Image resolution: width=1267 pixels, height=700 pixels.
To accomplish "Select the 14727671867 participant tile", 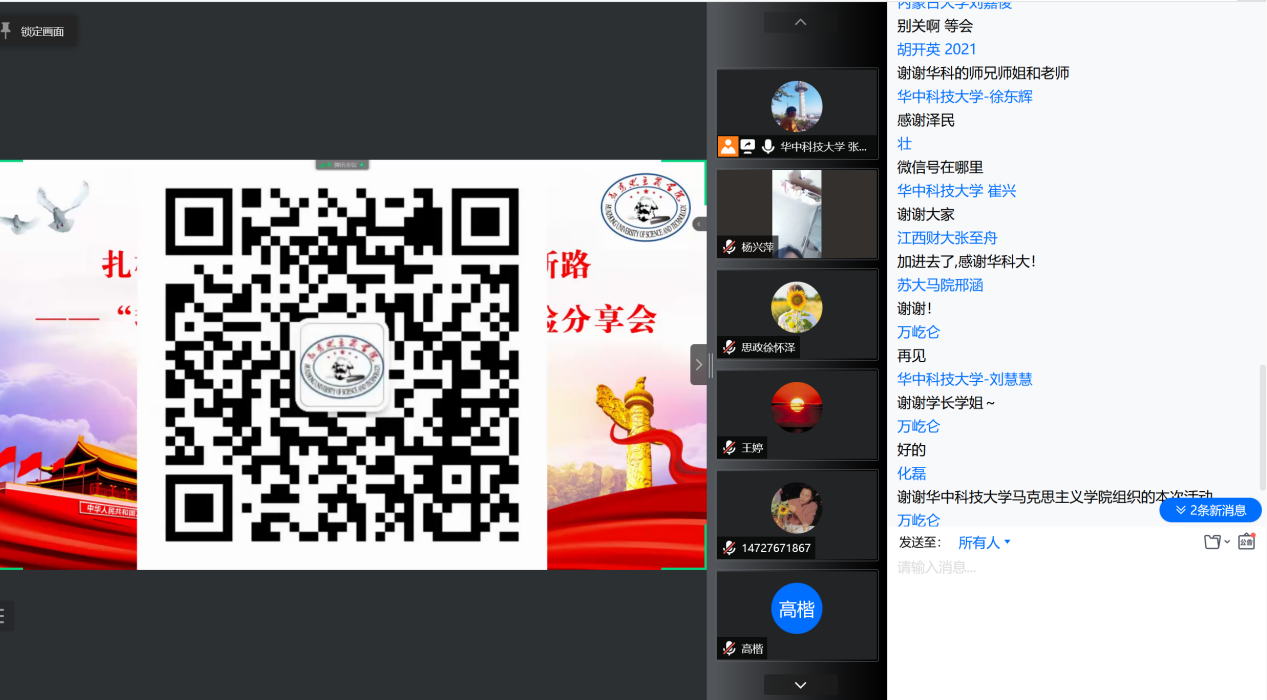I will pyautogui.click(x=797, y=514).
